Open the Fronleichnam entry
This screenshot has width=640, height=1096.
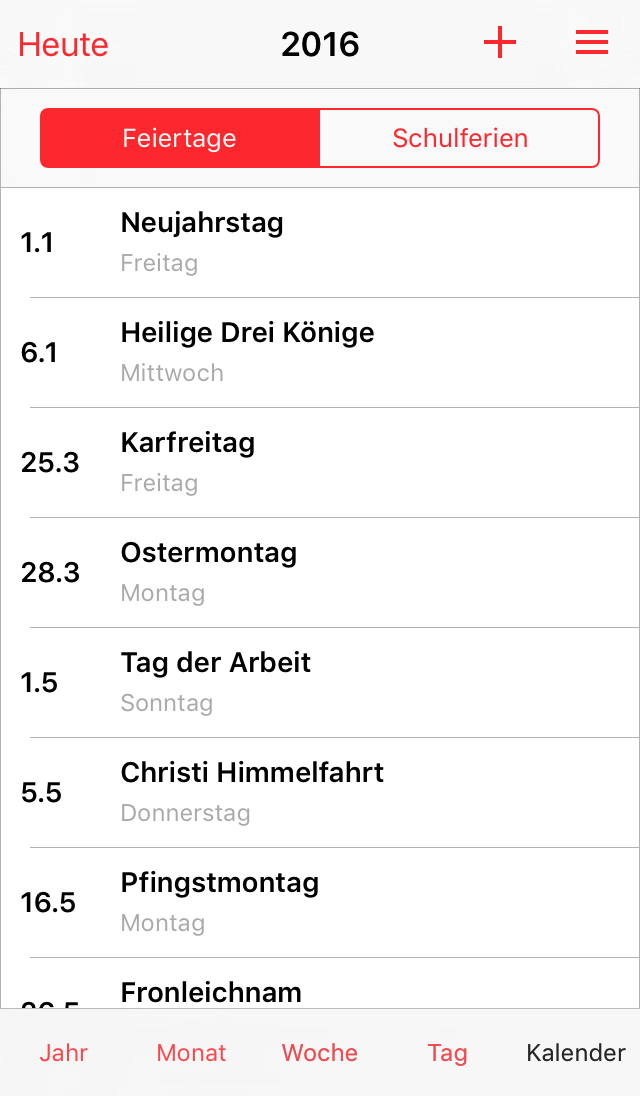tap(320, 983)
